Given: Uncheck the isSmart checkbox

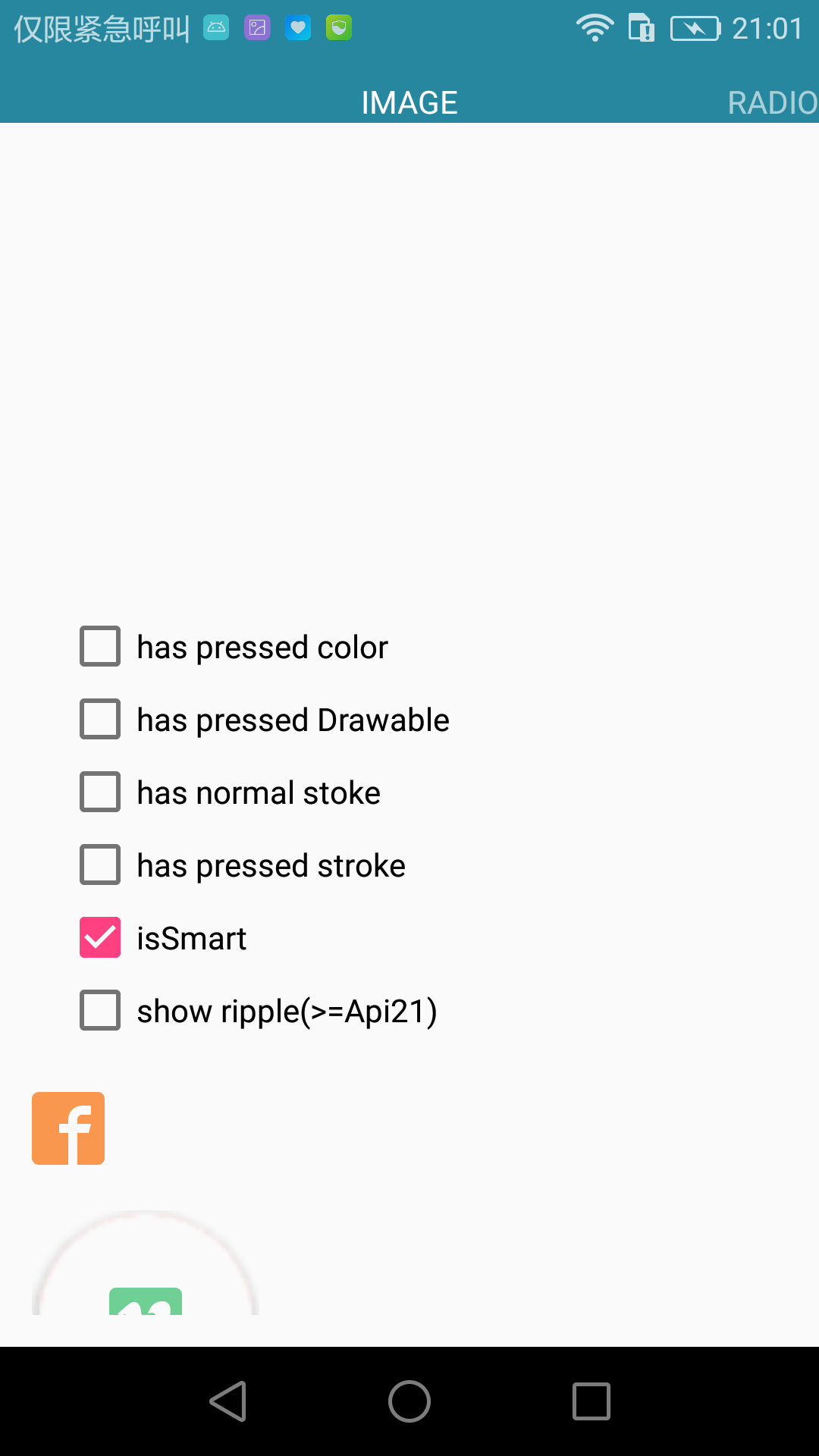Looking at the screenshot, I should click(x=99, y=937).
